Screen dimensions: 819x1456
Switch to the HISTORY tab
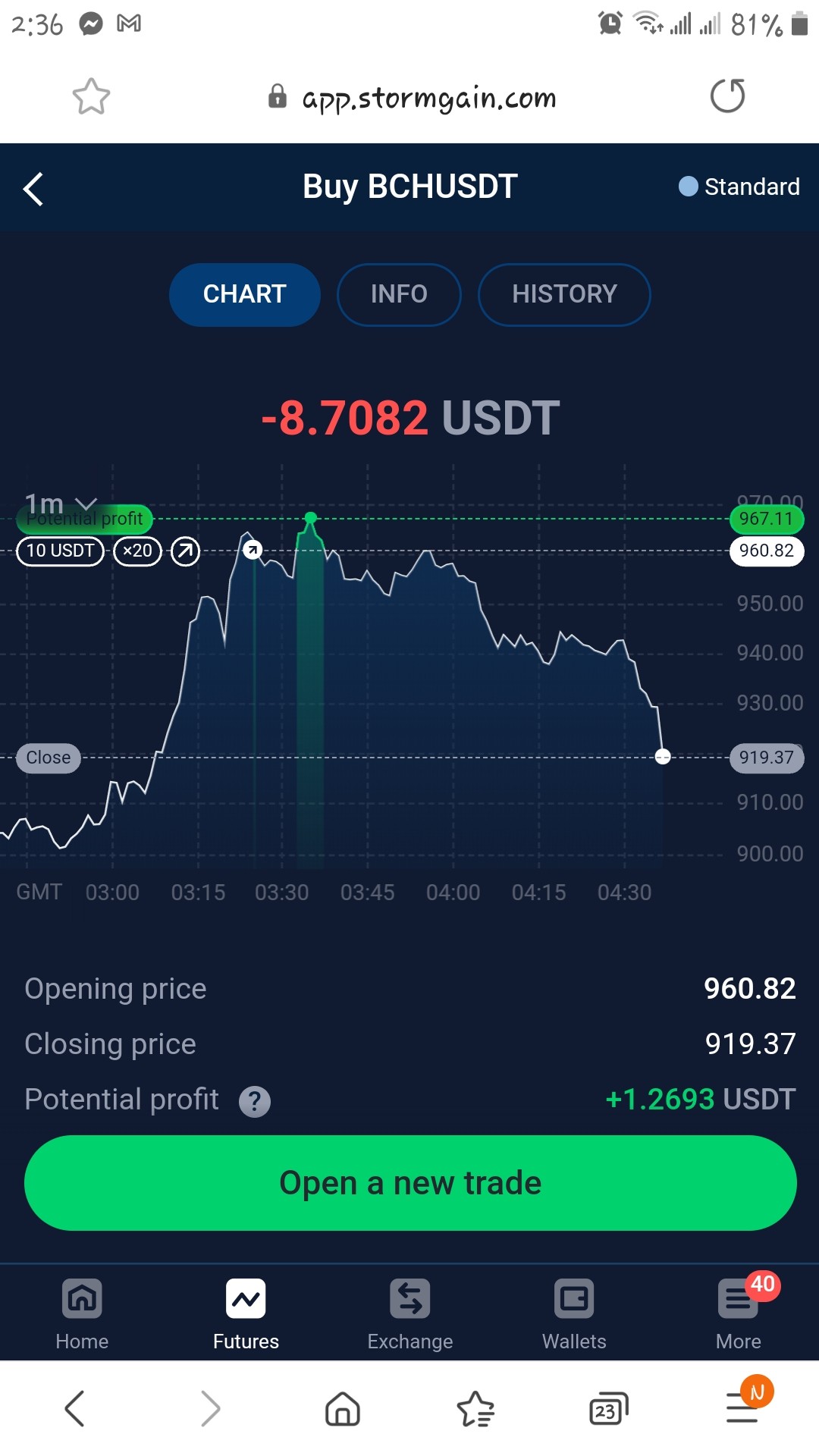(x=564, y=294)
